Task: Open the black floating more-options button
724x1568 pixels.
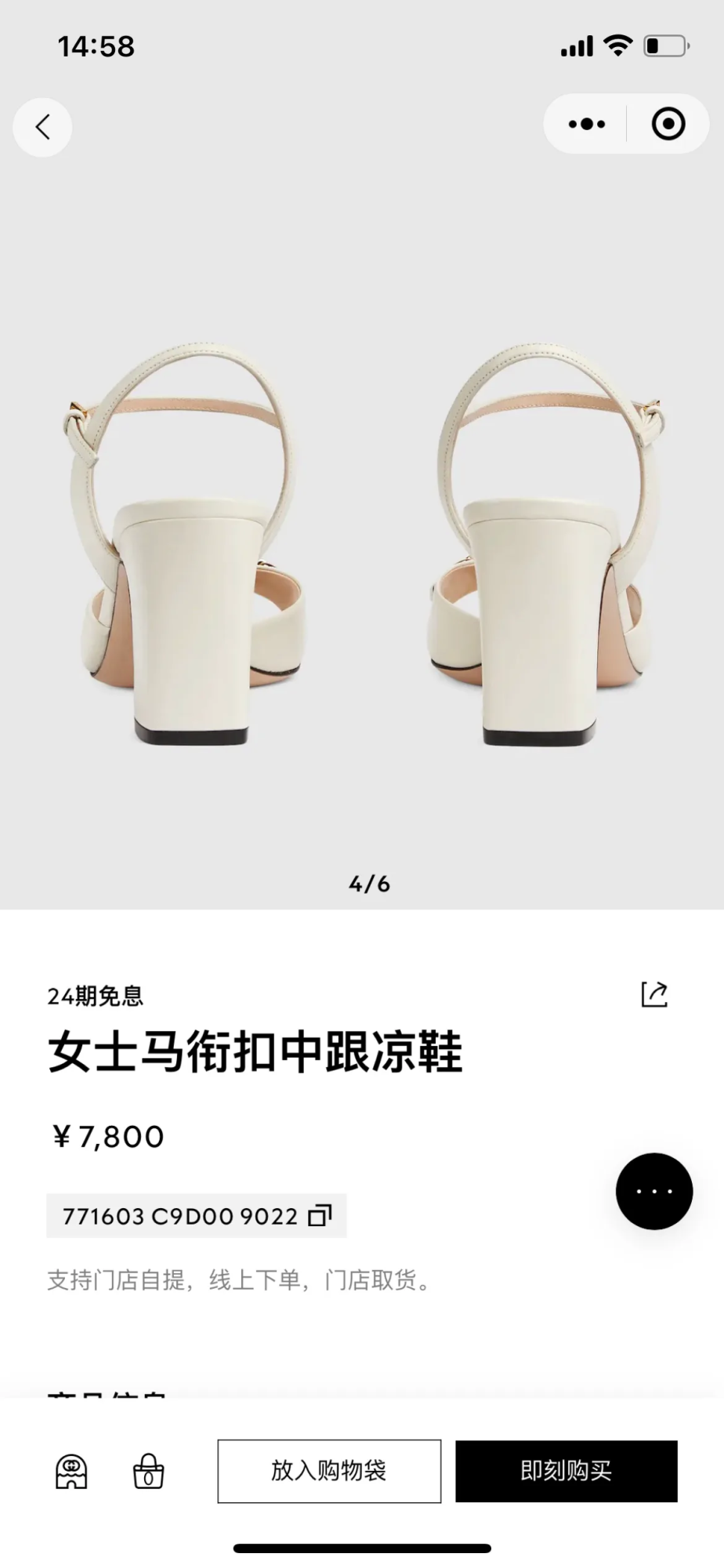Action: (654, 1191)
